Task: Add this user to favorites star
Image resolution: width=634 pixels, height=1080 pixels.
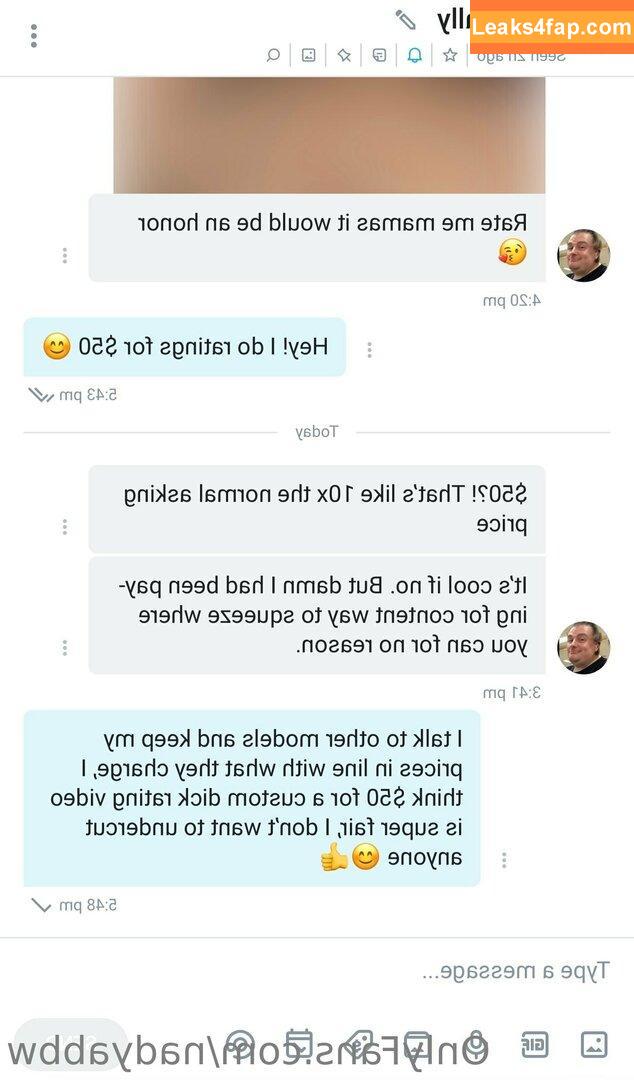Action: [x=450, y=55]
